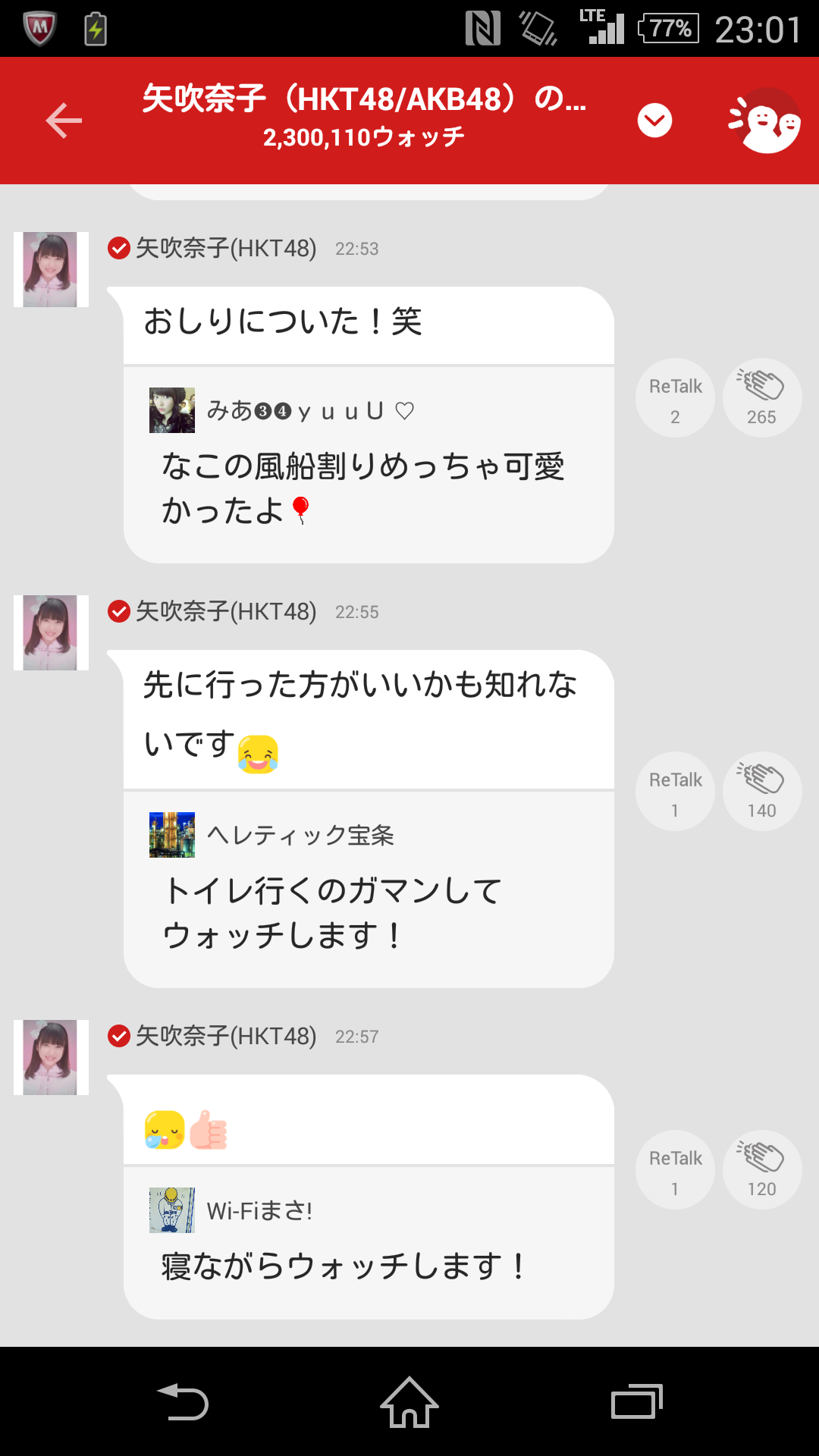Clap for the 22:55 message with 140
The width and height of the screenshot is (819, 1456).
point(761,792)
